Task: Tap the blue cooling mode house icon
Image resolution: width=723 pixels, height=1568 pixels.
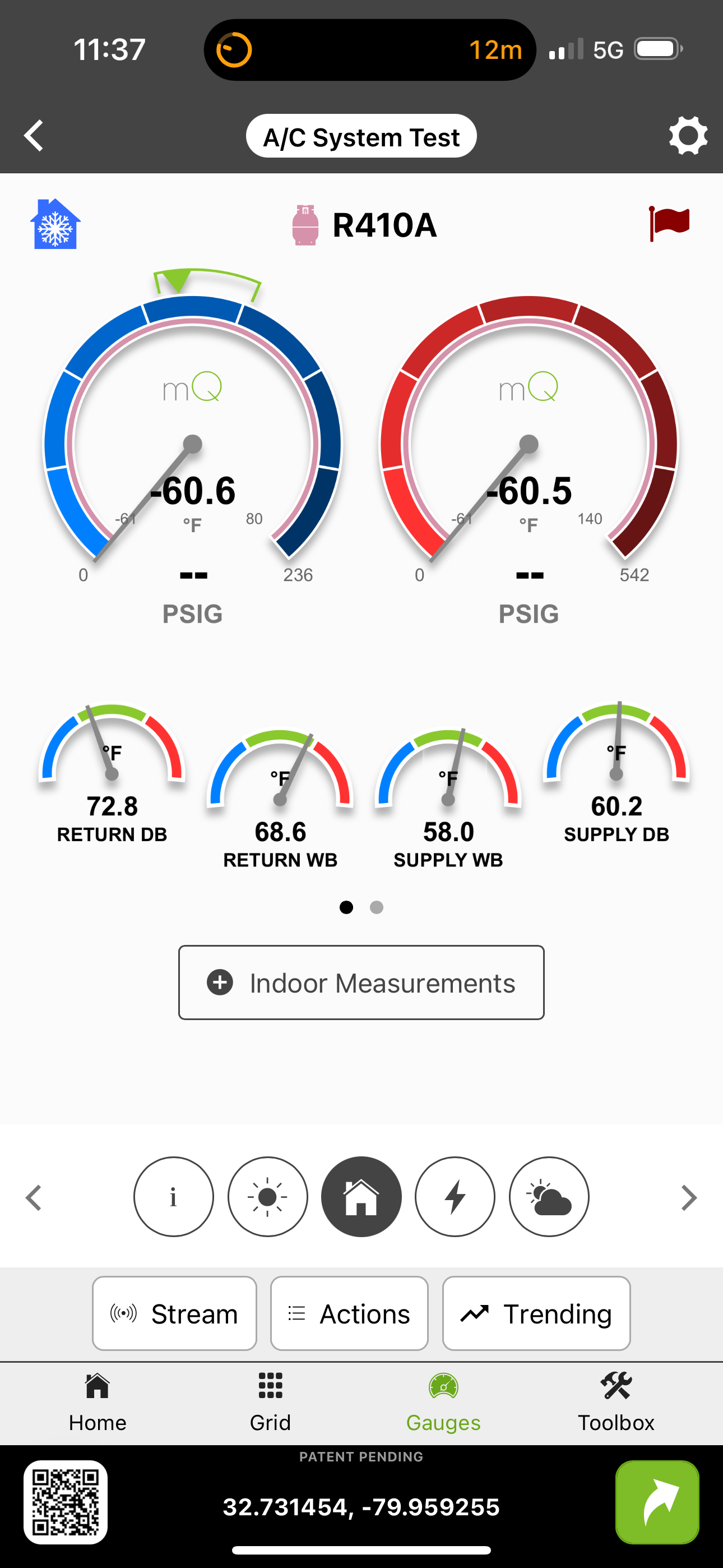Action: click(x=55, y=224)
